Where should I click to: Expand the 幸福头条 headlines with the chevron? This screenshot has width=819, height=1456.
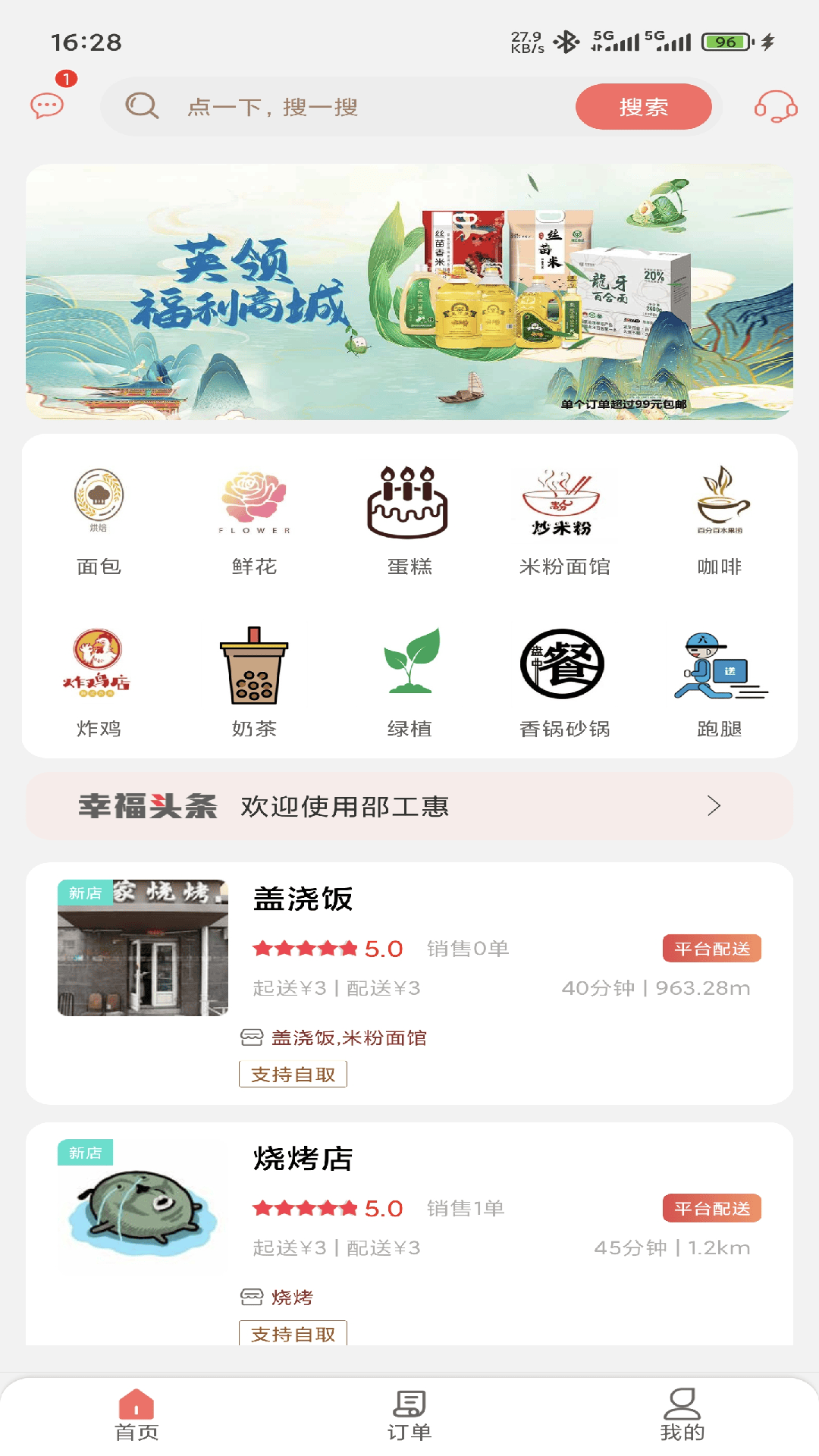(714, 806)
